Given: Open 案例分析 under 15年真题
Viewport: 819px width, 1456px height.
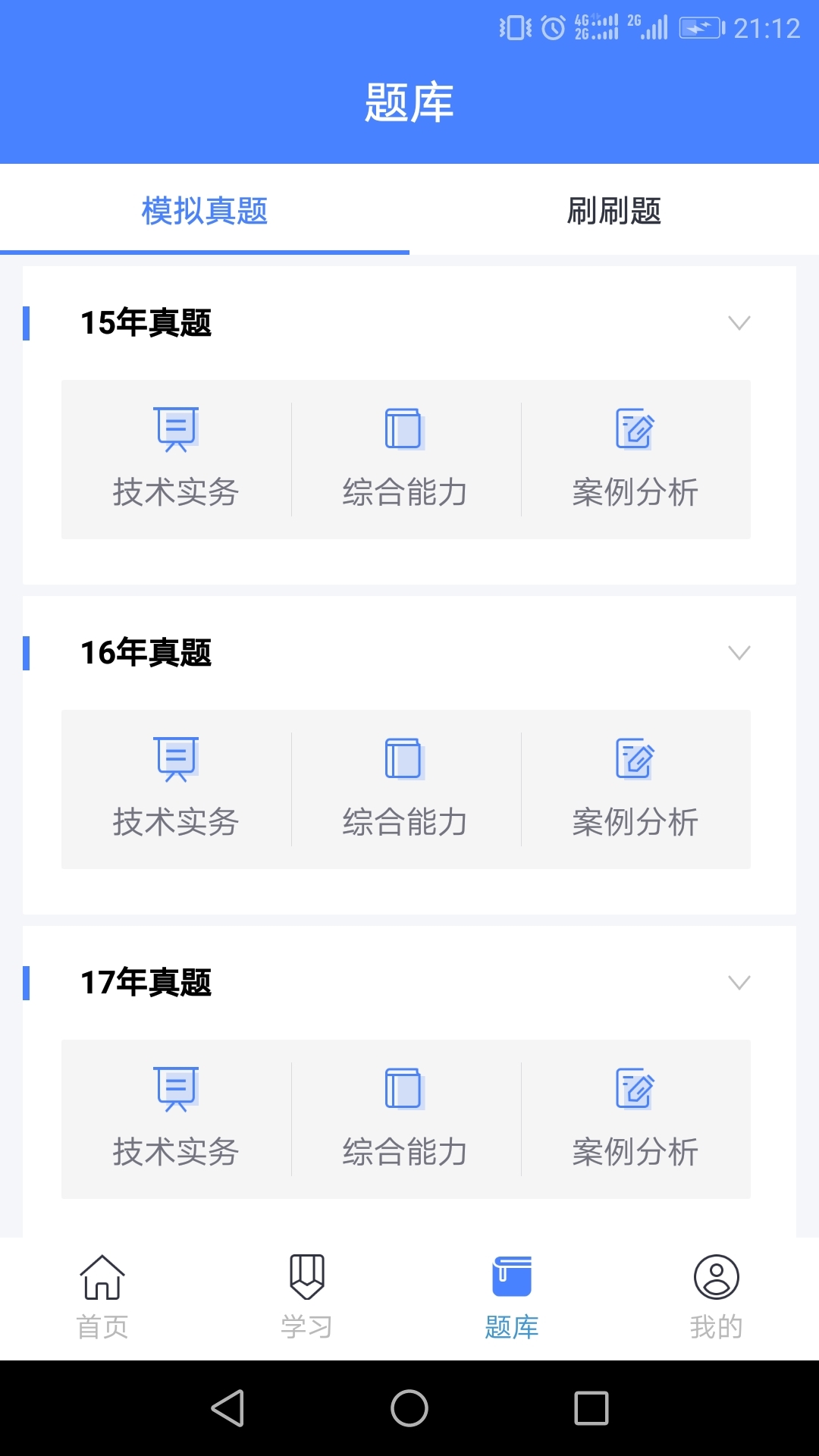Looking at the screenshot, I should [x=635, y=460].
